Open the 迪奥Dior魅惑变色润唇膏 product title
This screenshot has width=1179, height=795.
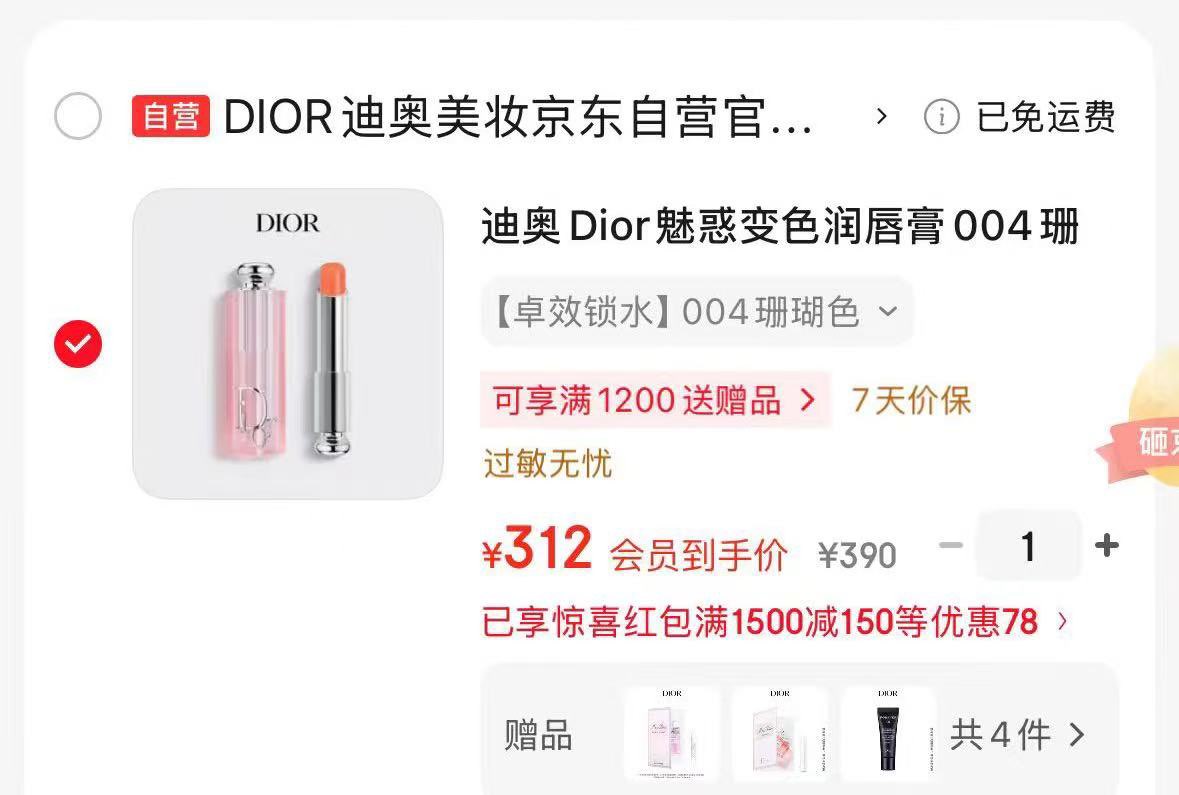[x=780, y=226]
